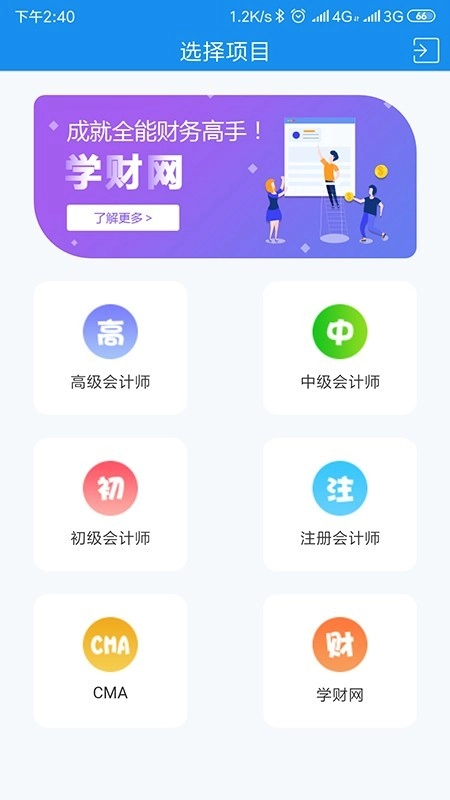Open the 初级会计师 project

(x=110, y=505)
